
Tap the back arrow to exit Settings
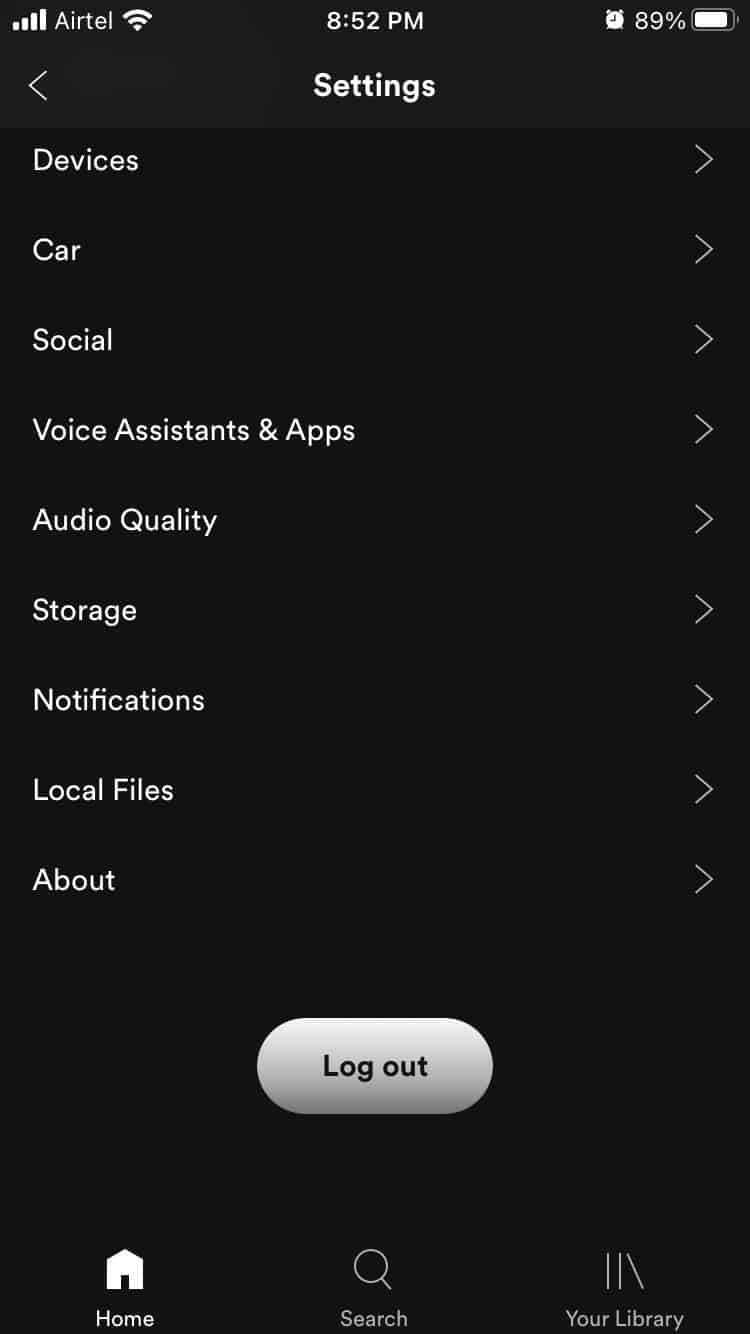pos(38,85)
